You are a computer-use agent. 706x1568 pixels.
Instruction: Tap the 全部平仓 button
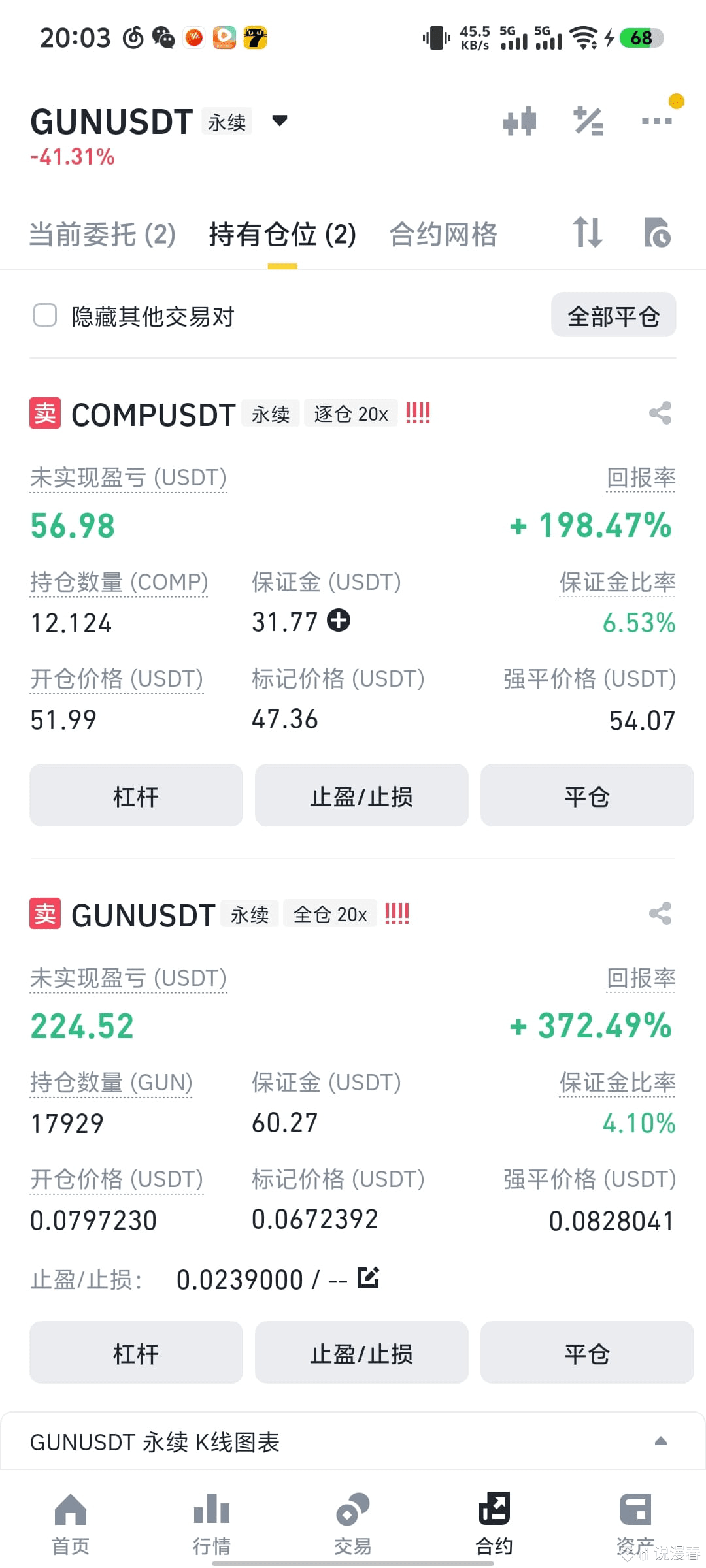tap(613, 314)
